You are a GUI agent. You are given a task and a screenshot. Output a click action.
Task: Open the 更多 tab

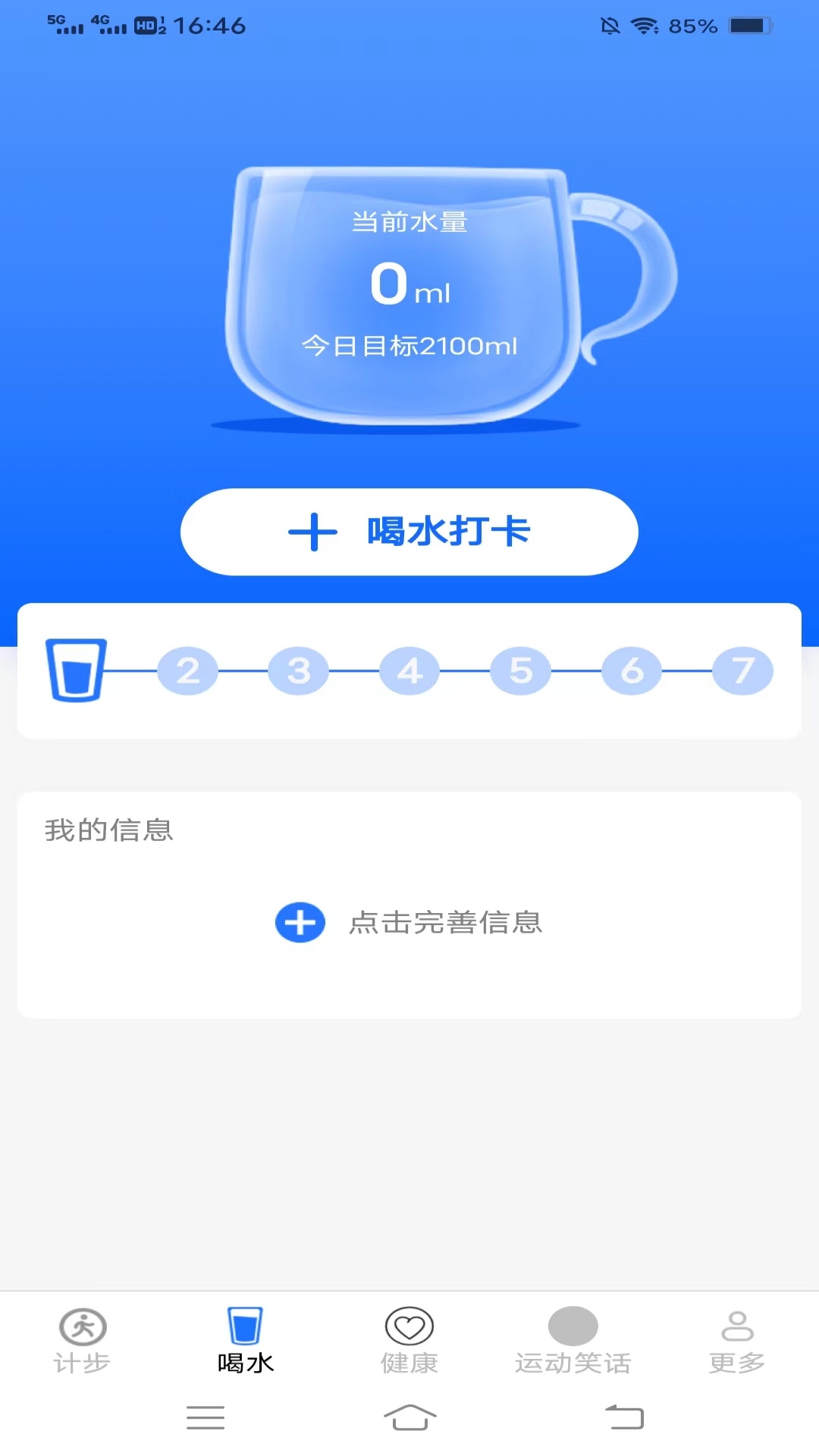click(737, 1341)
